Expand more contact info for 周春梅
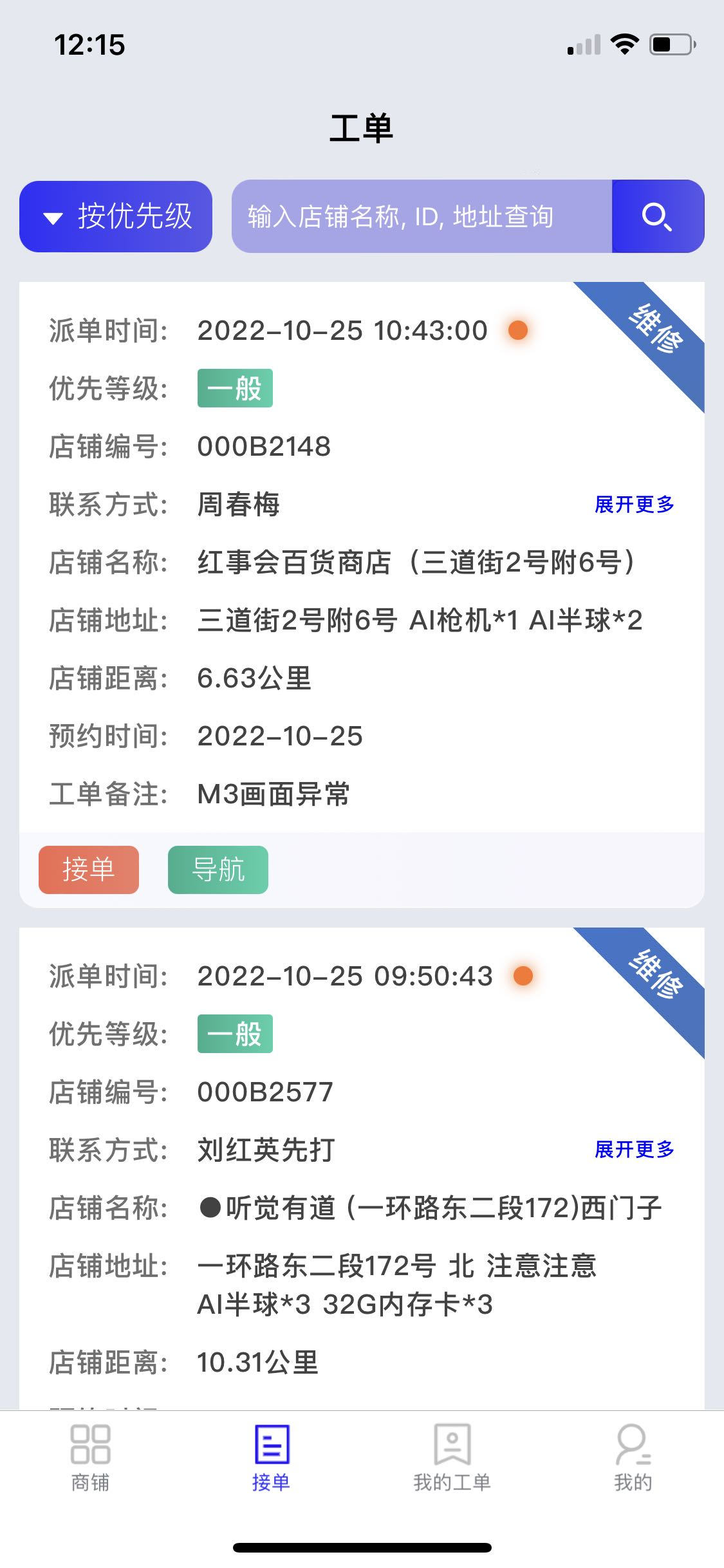 (634, 505)
